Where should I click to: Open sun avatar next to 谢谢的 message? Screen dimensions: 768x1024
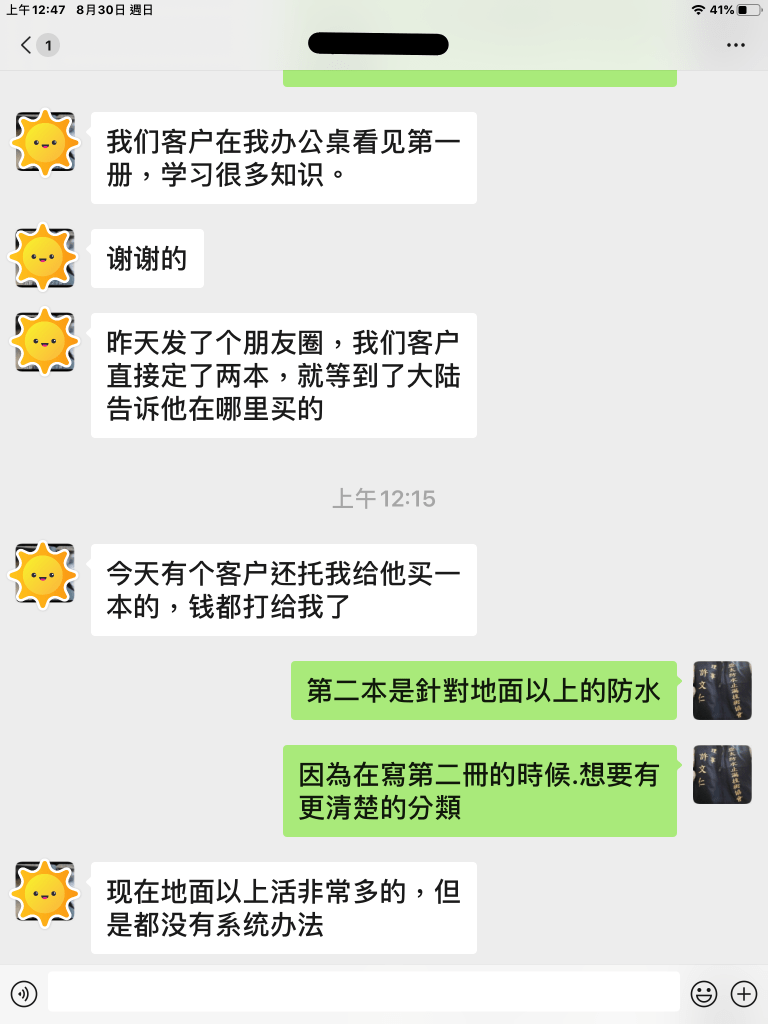[x=44, y=257]
